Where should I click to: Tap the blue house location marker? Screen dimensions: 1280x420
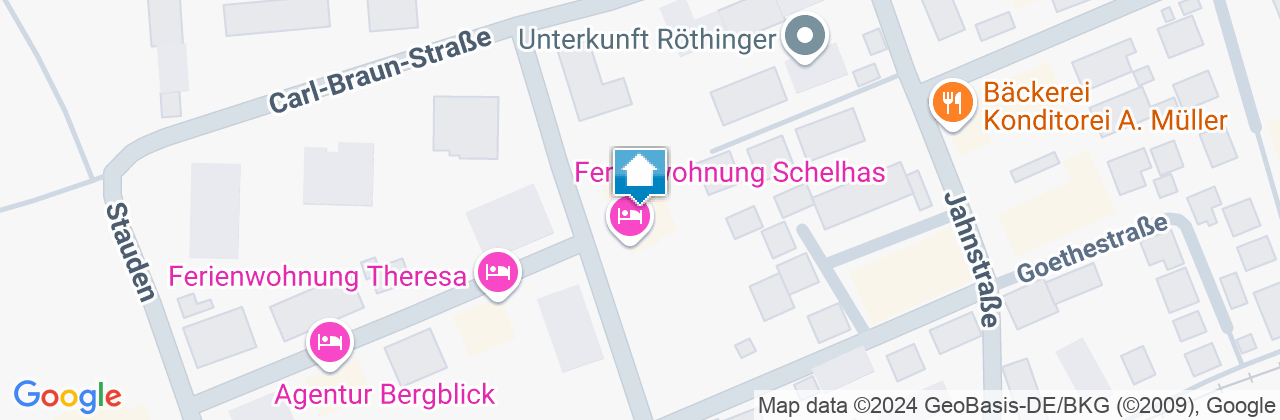(x=640, y=173)
